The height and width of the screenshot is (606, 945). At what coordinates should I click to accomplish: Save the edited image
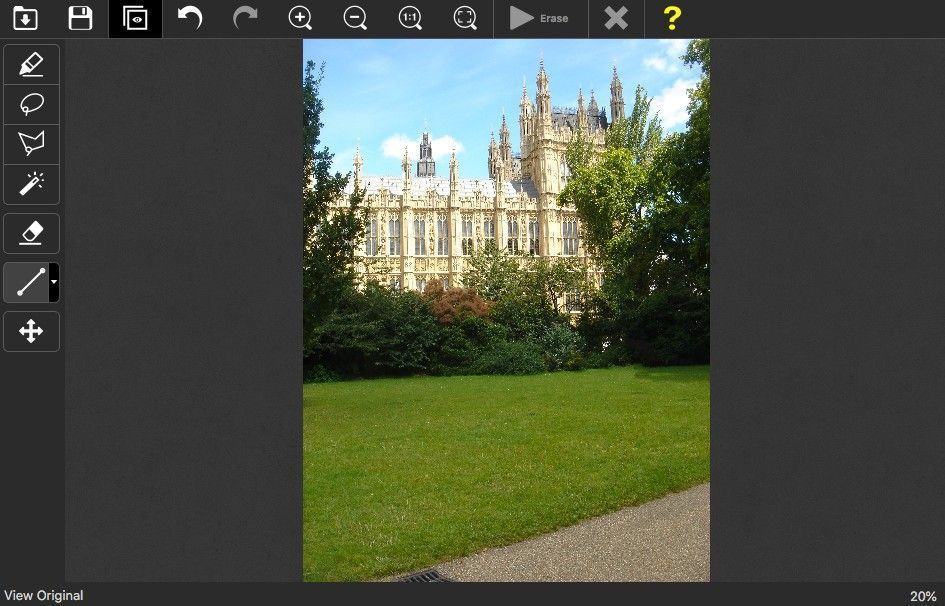(x=80, y=18)
